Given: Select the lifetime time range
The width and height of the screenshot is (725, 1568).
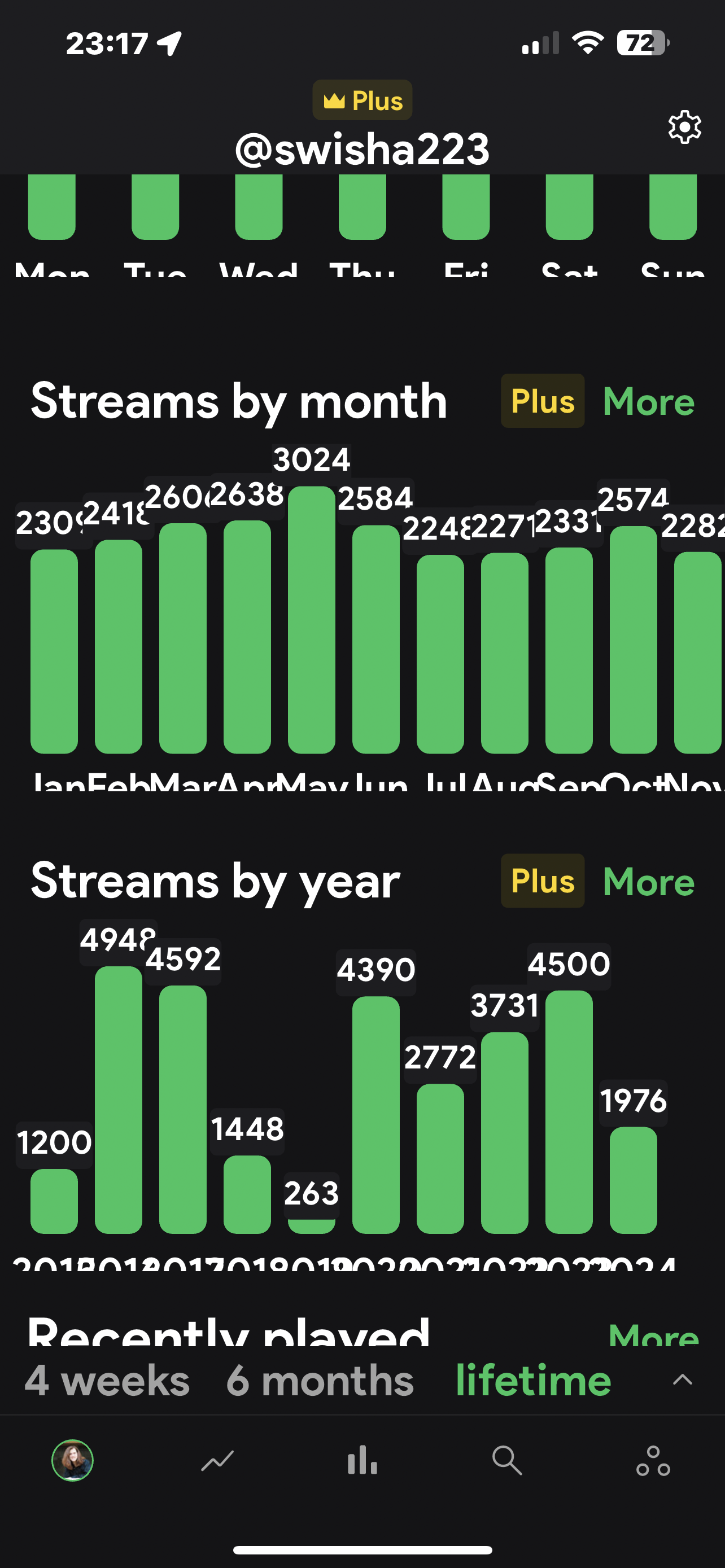Looking at the screenshot, I should (x=533, y=1381).
